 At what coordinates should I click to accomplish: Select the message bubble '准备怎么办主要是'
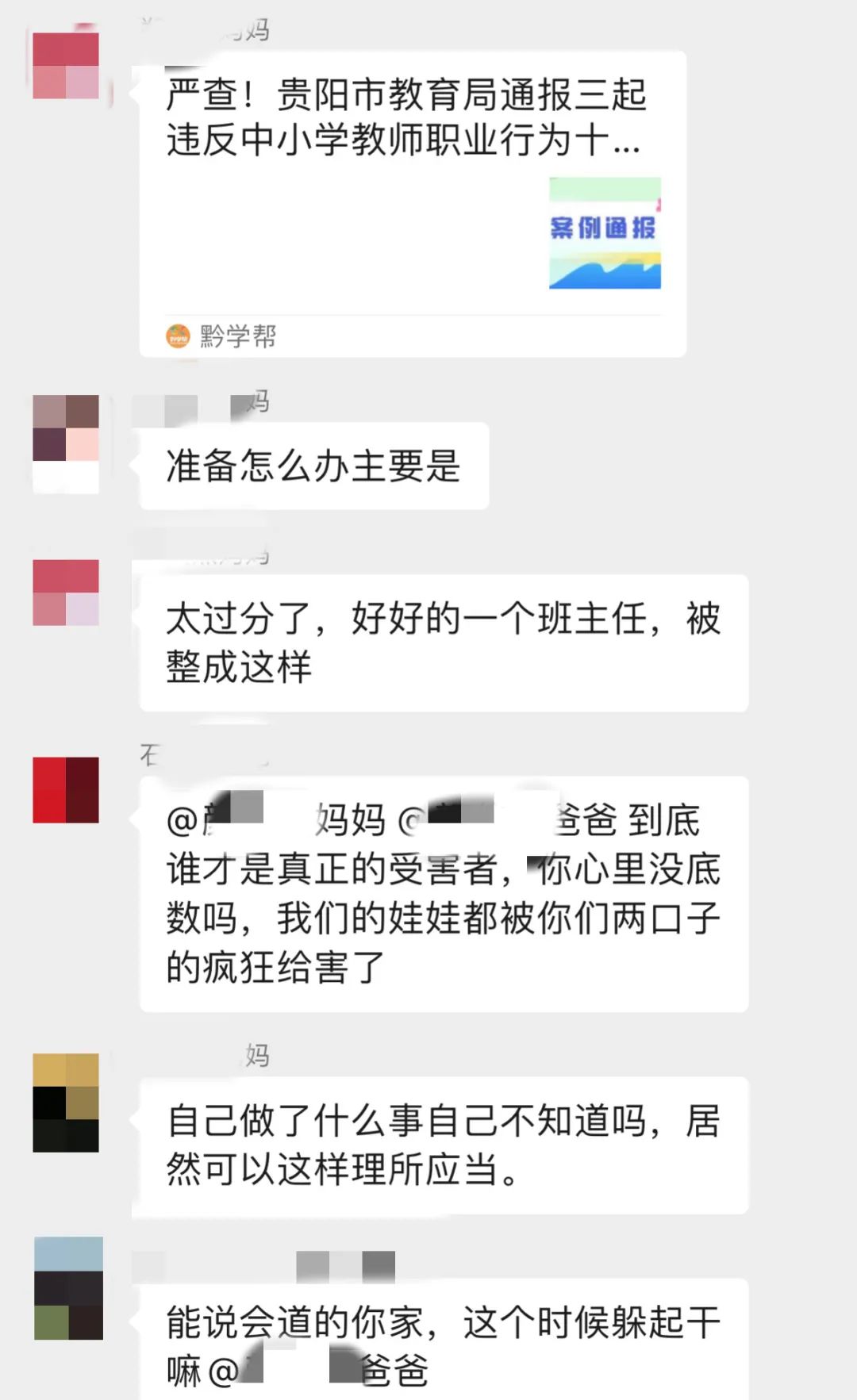click(x=313, y=466)
